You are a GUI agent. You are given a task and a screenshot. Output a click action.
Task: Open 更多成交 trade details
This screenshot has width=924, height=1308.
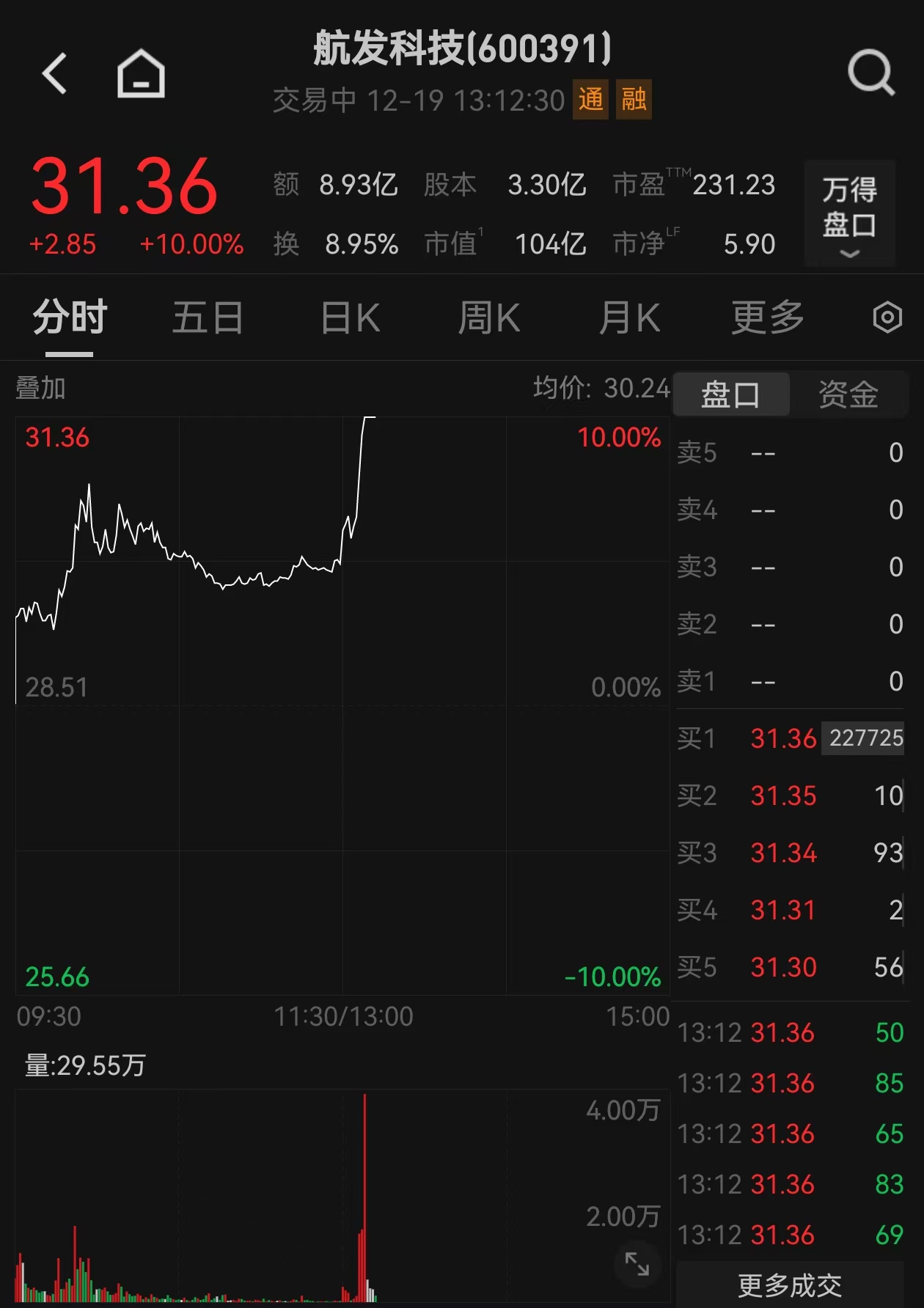click(x=789, y=1285)
